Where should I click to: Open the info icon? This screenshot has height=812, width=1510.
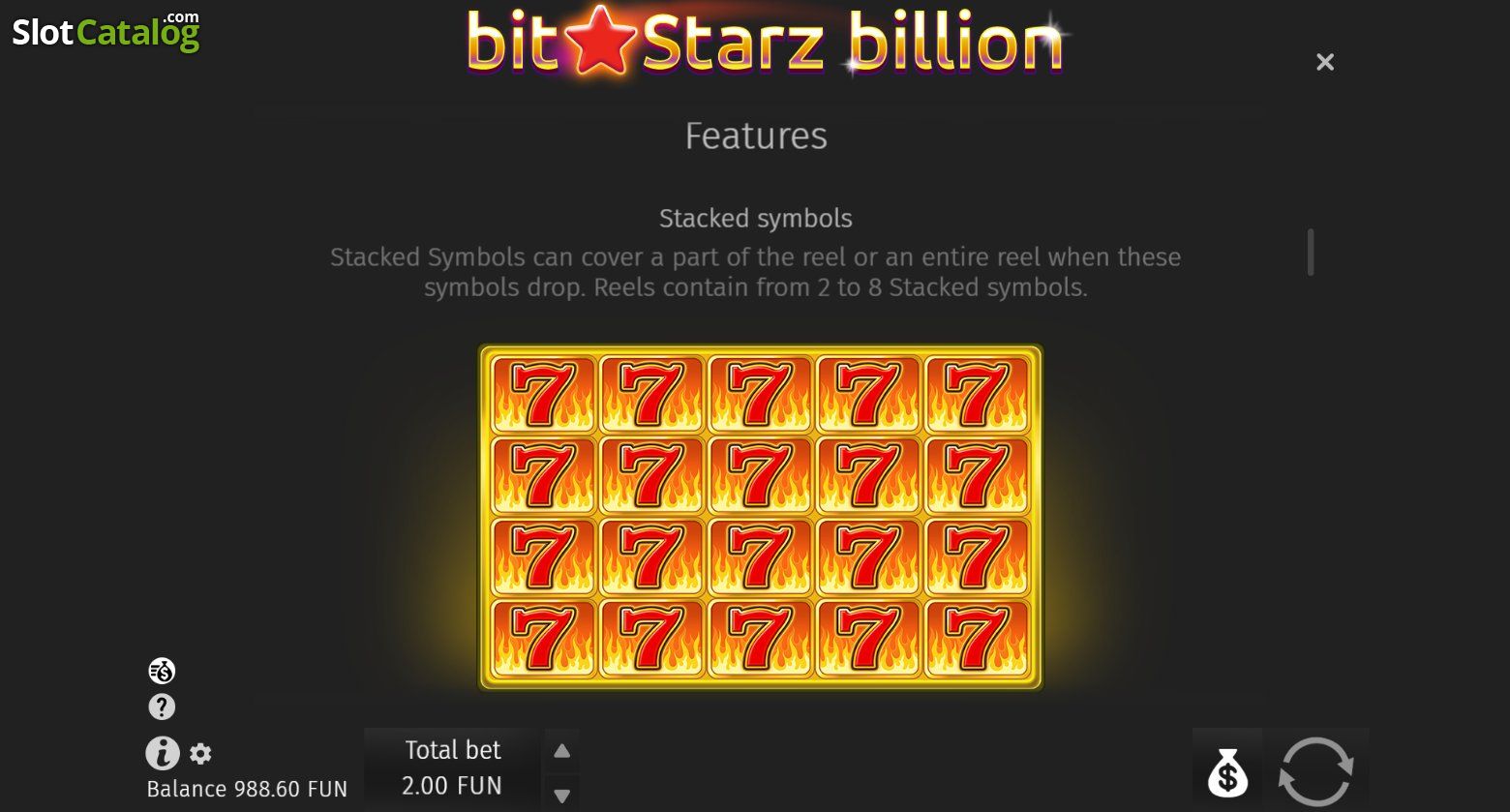[x=163, y=753]
